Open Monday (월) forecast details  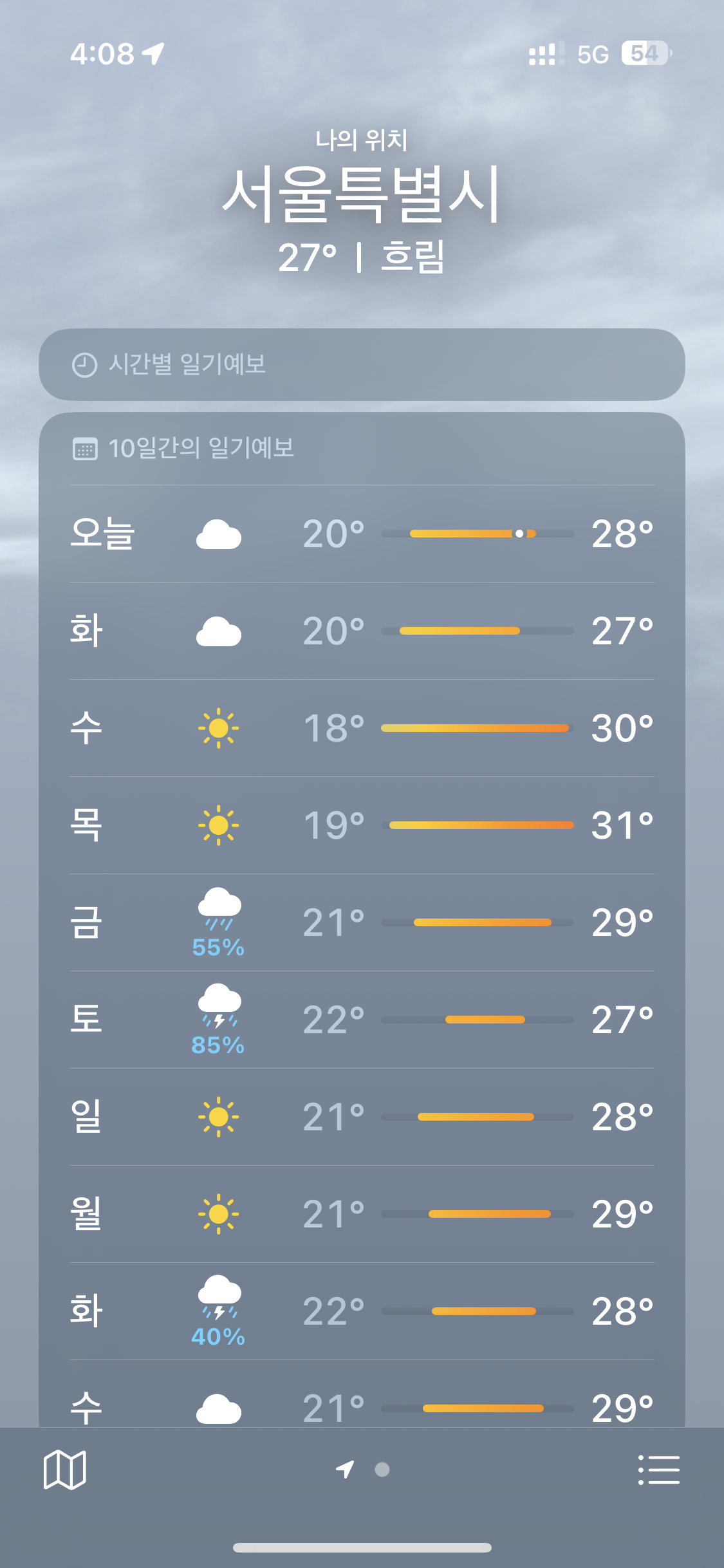[362, 1214]
